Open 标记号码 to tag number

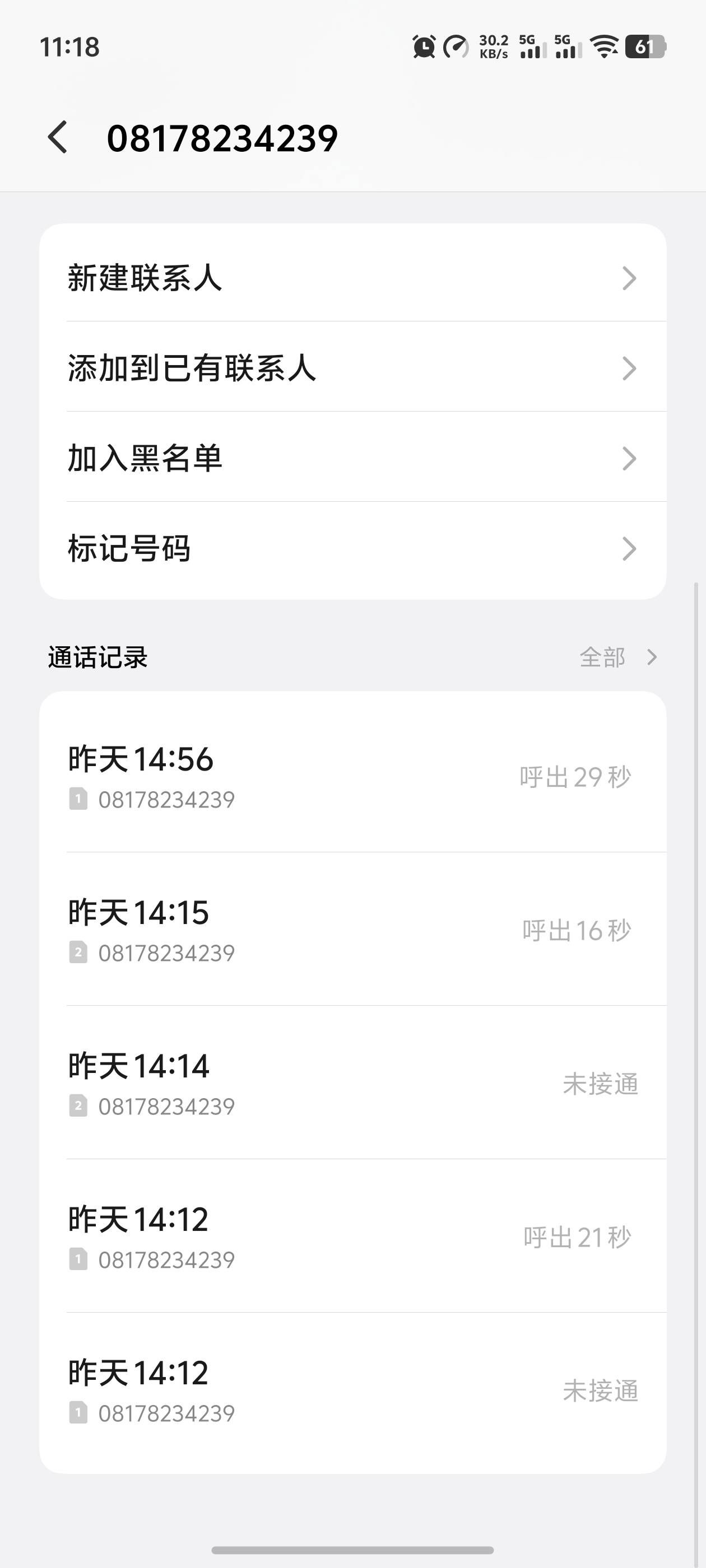352,548
